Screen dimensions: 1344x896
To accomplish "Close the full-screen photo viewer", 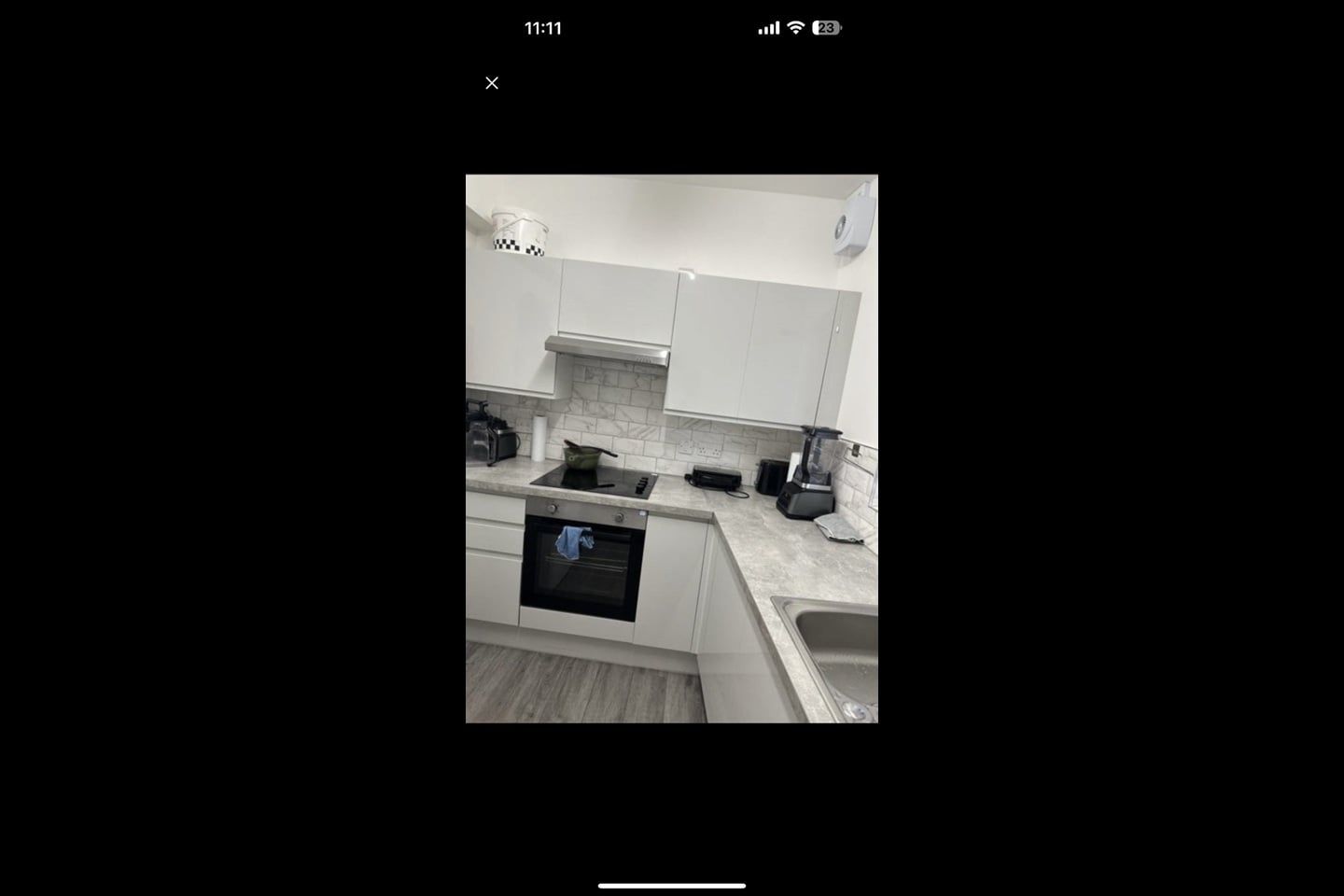I will (x=492, y=83).
